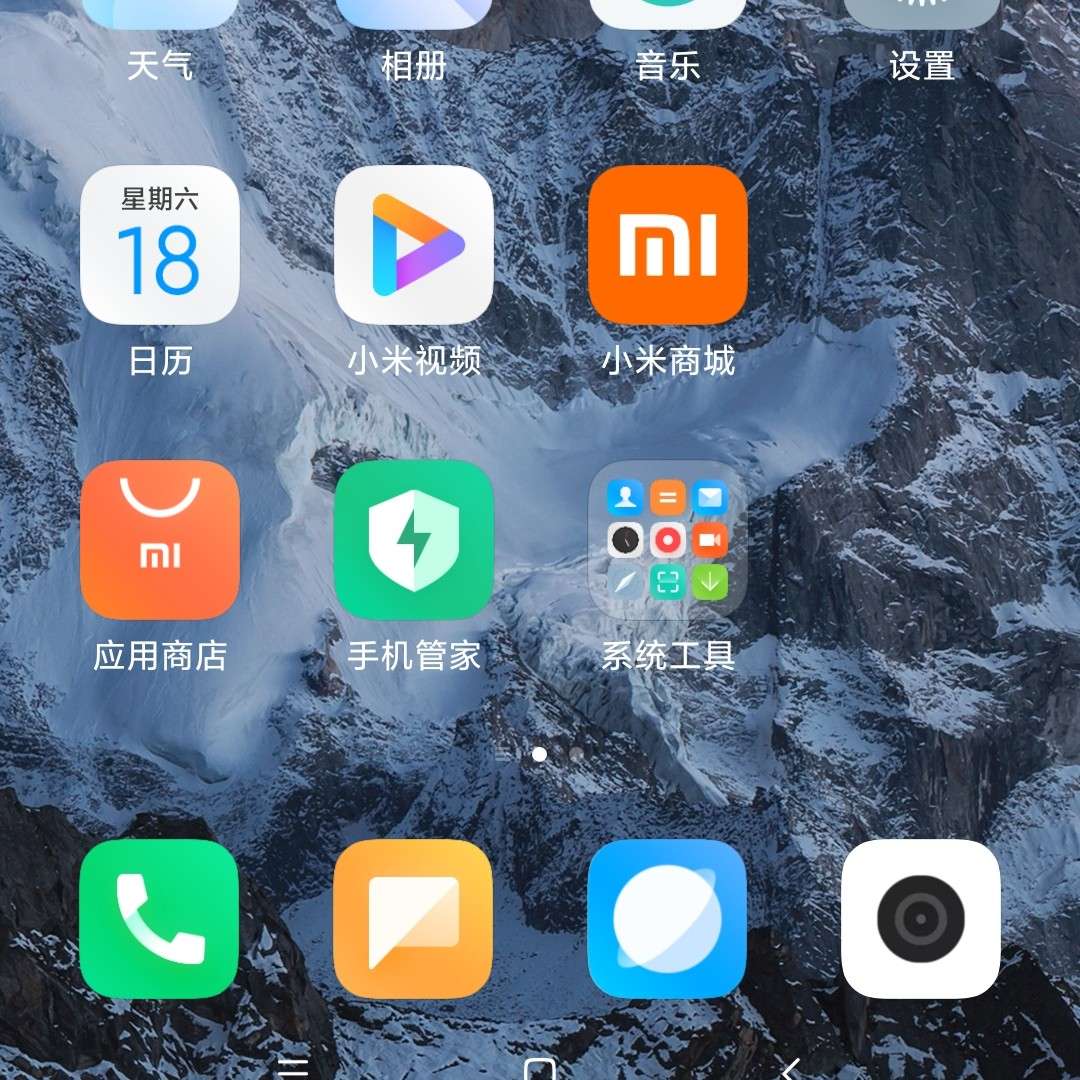Open the 音乐 music app
The height and width of the screenshot is (1080, 1080).
667,40
